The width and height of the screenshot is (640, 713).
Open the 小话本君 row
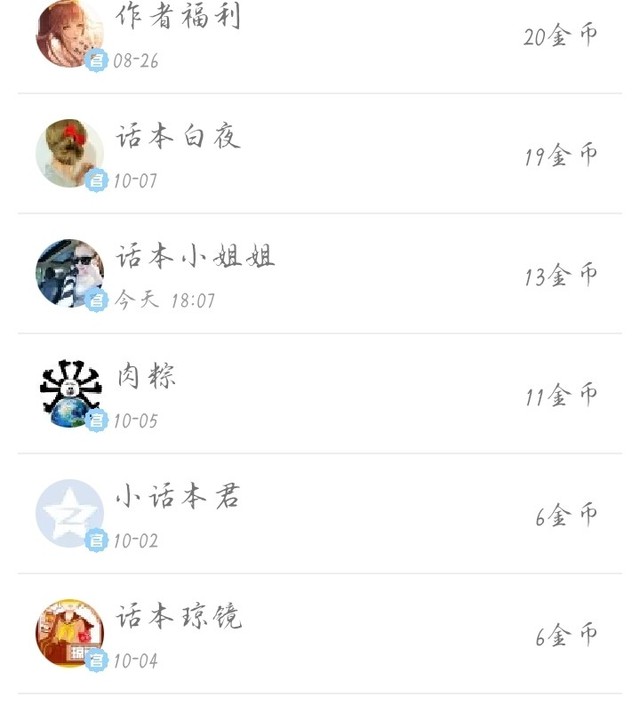coord(320,514)
